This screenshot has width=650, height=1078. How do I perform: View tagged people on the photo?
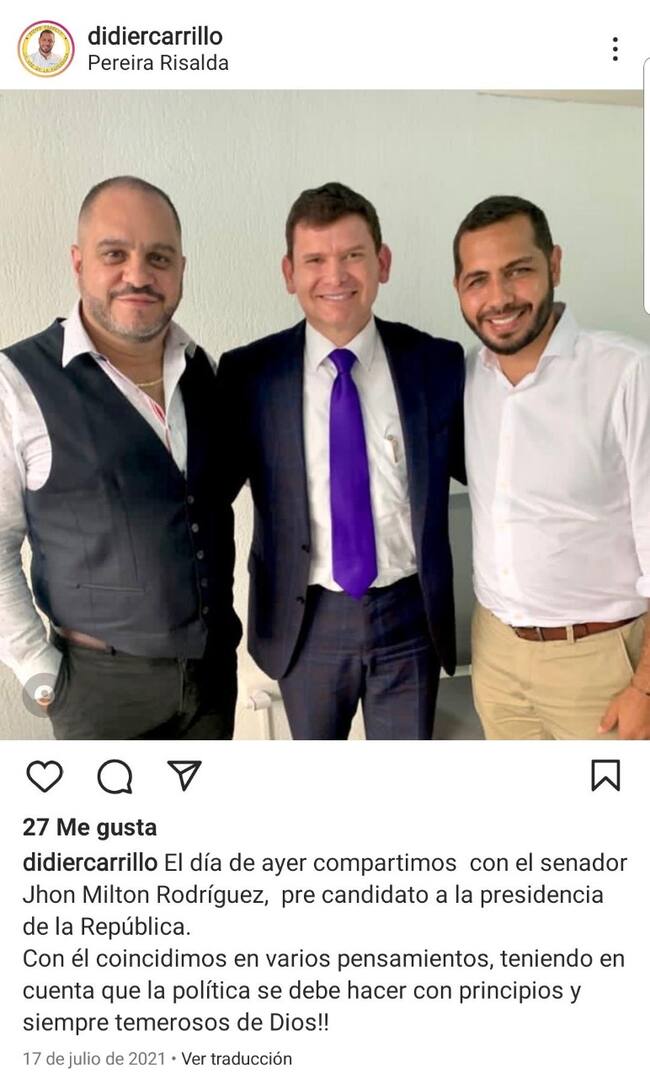tap(44, 692)
